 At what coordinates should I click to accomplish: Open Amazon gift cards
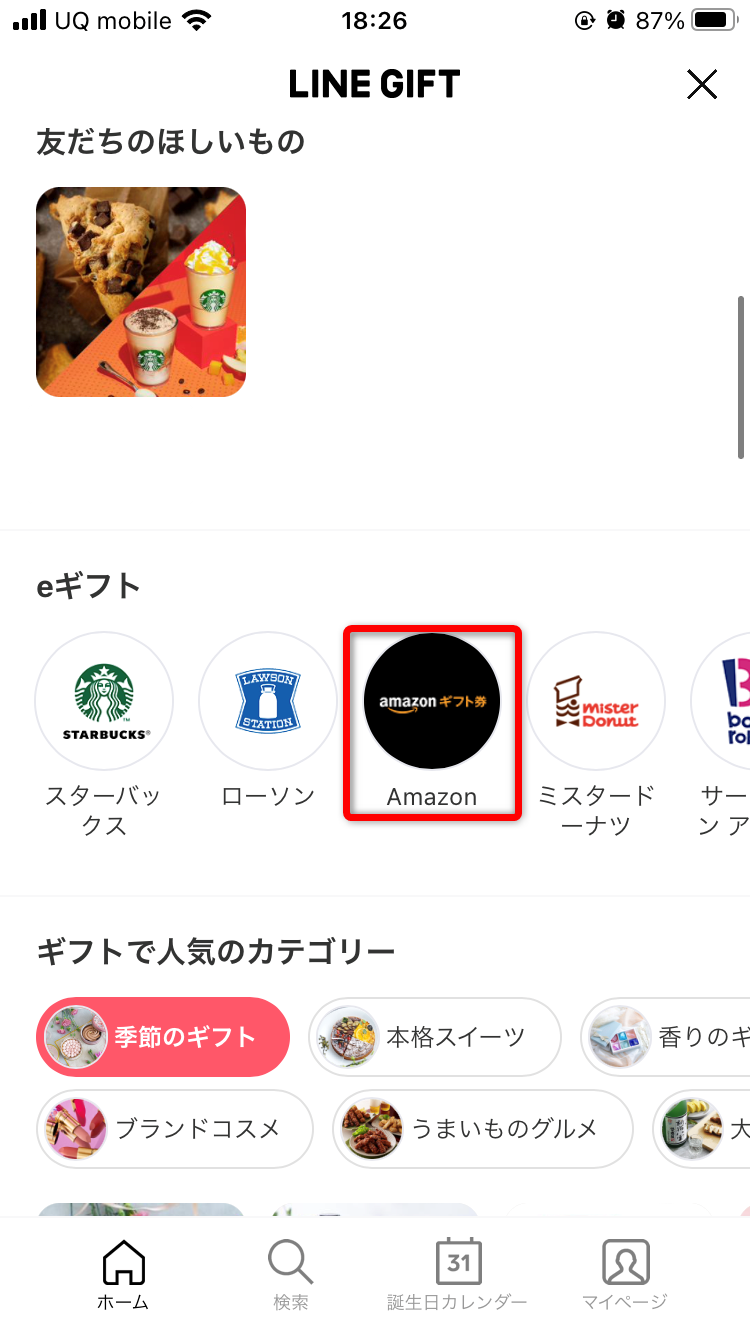tap(432, 701)
